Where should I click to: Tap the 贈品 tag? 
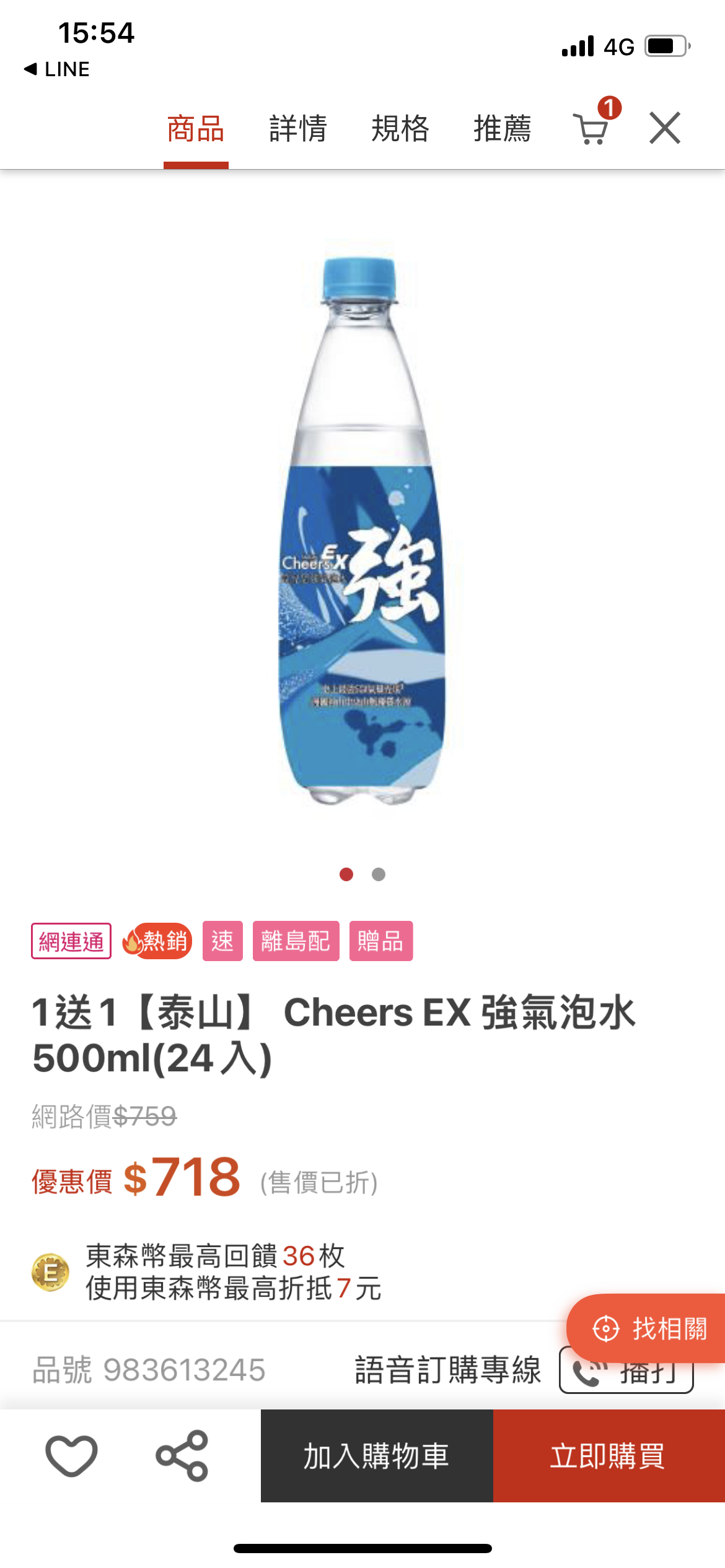click(x=380, y=941)
